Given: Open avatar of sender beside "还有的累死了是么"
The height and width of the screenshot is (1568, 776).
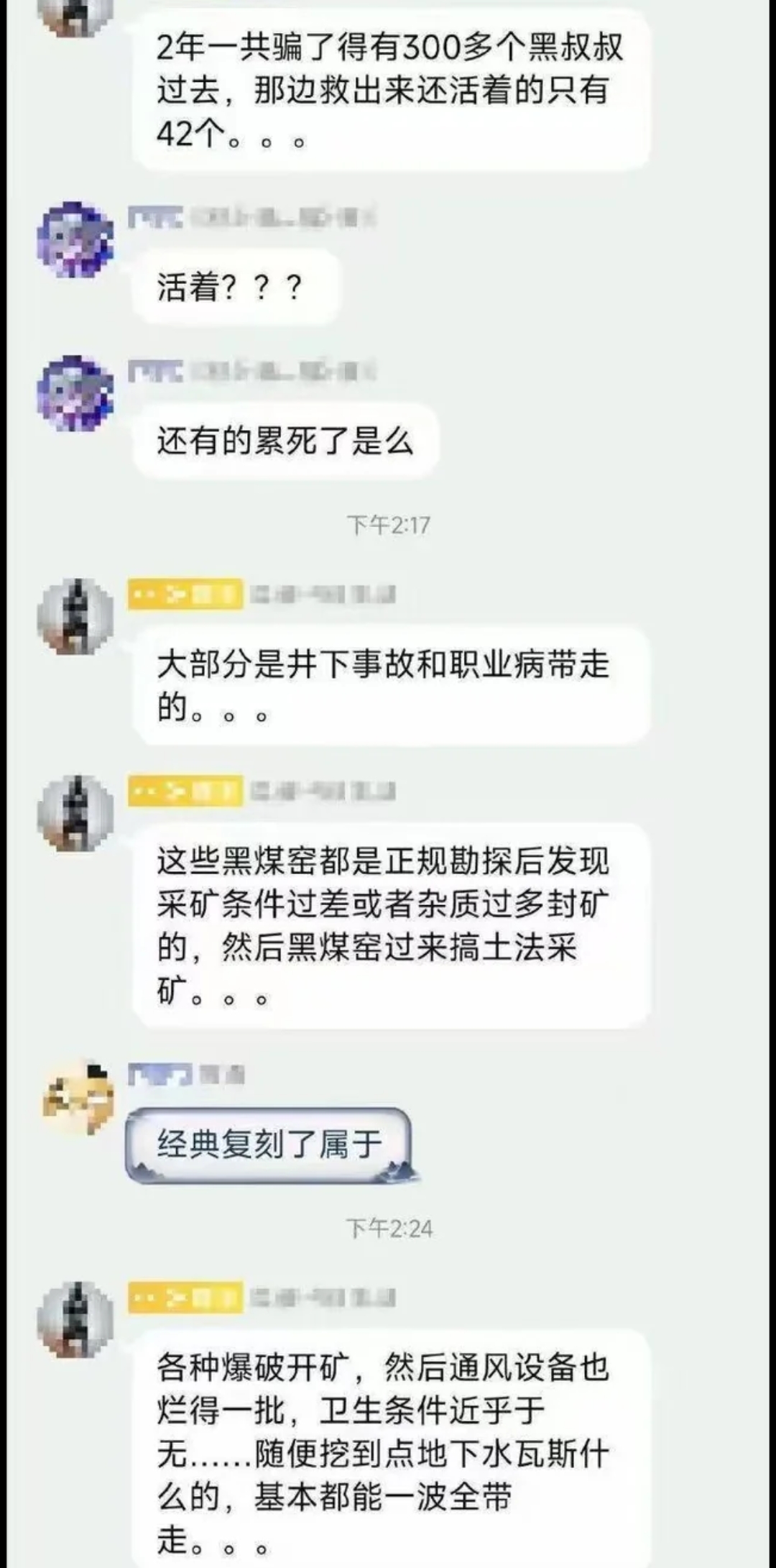Looking at the screenshot, I should pyautogui.click(x=75, y=393).
